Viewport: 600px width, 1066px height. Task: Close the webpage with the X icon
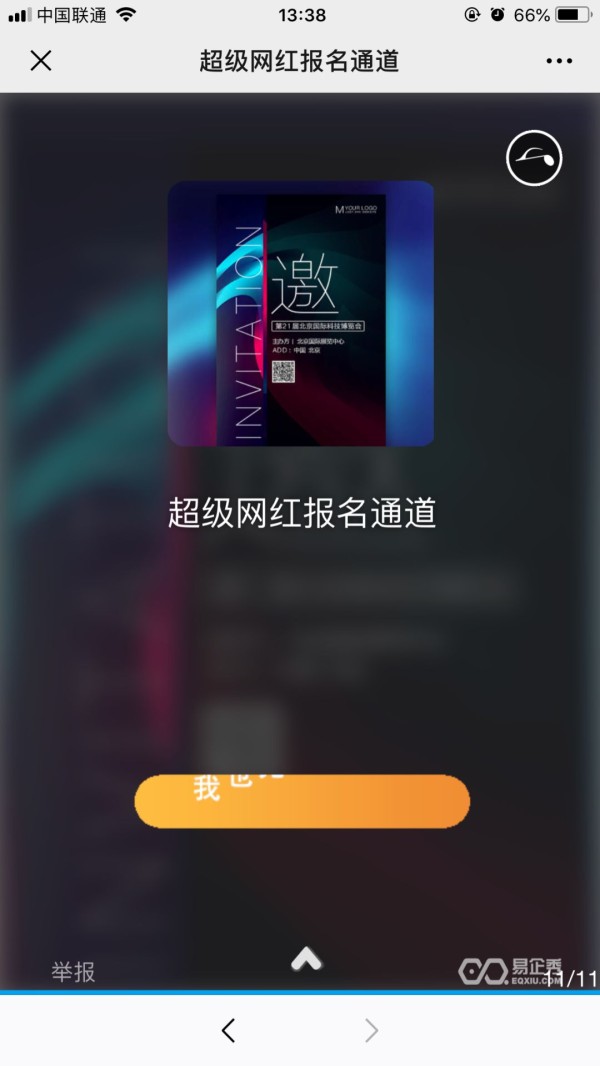point(41,61)
